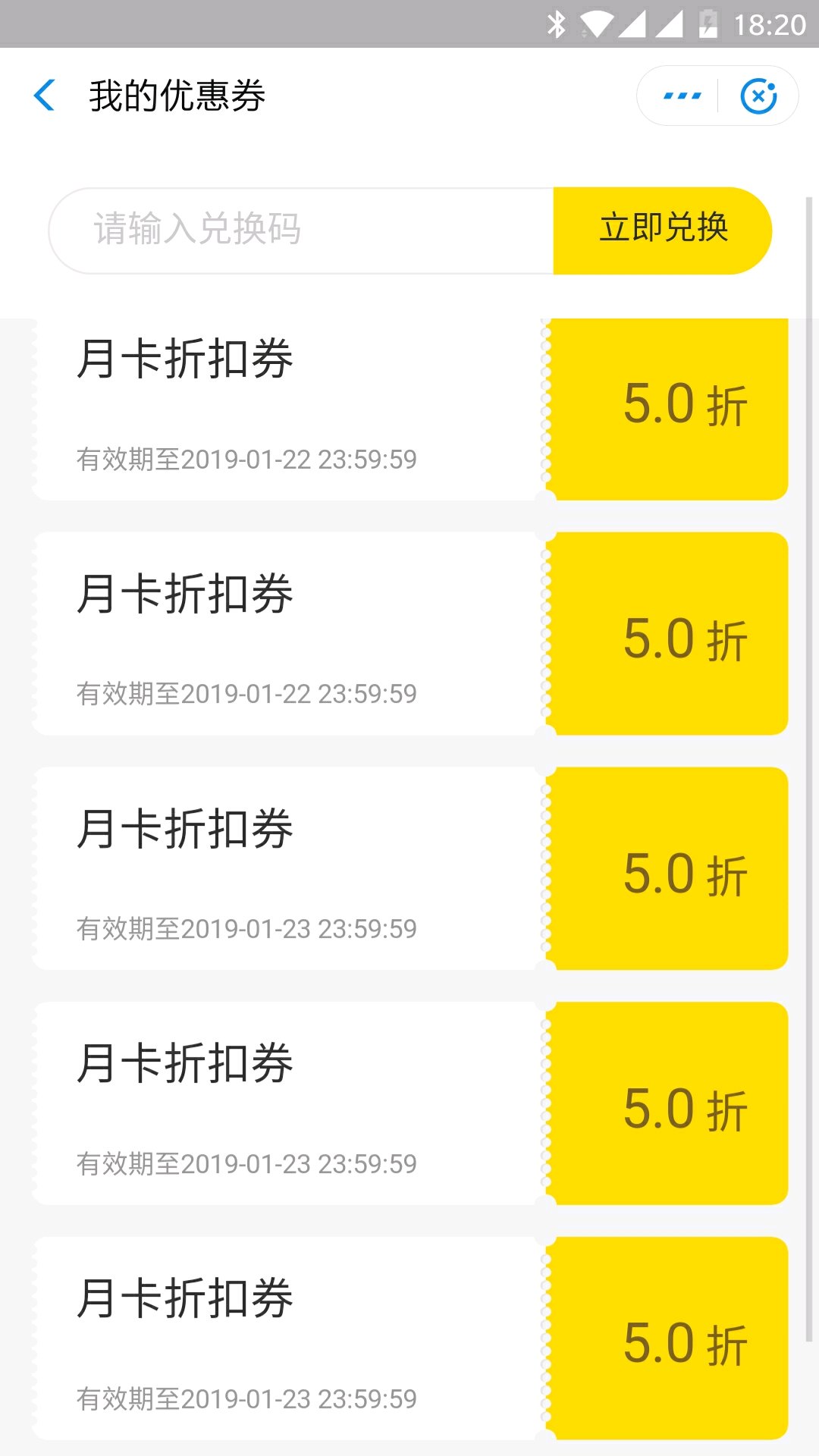This screenshot has height=1456, width=819.
Task: Focus the 请输入兑换码 input field
Action: (x=303, y=230)
